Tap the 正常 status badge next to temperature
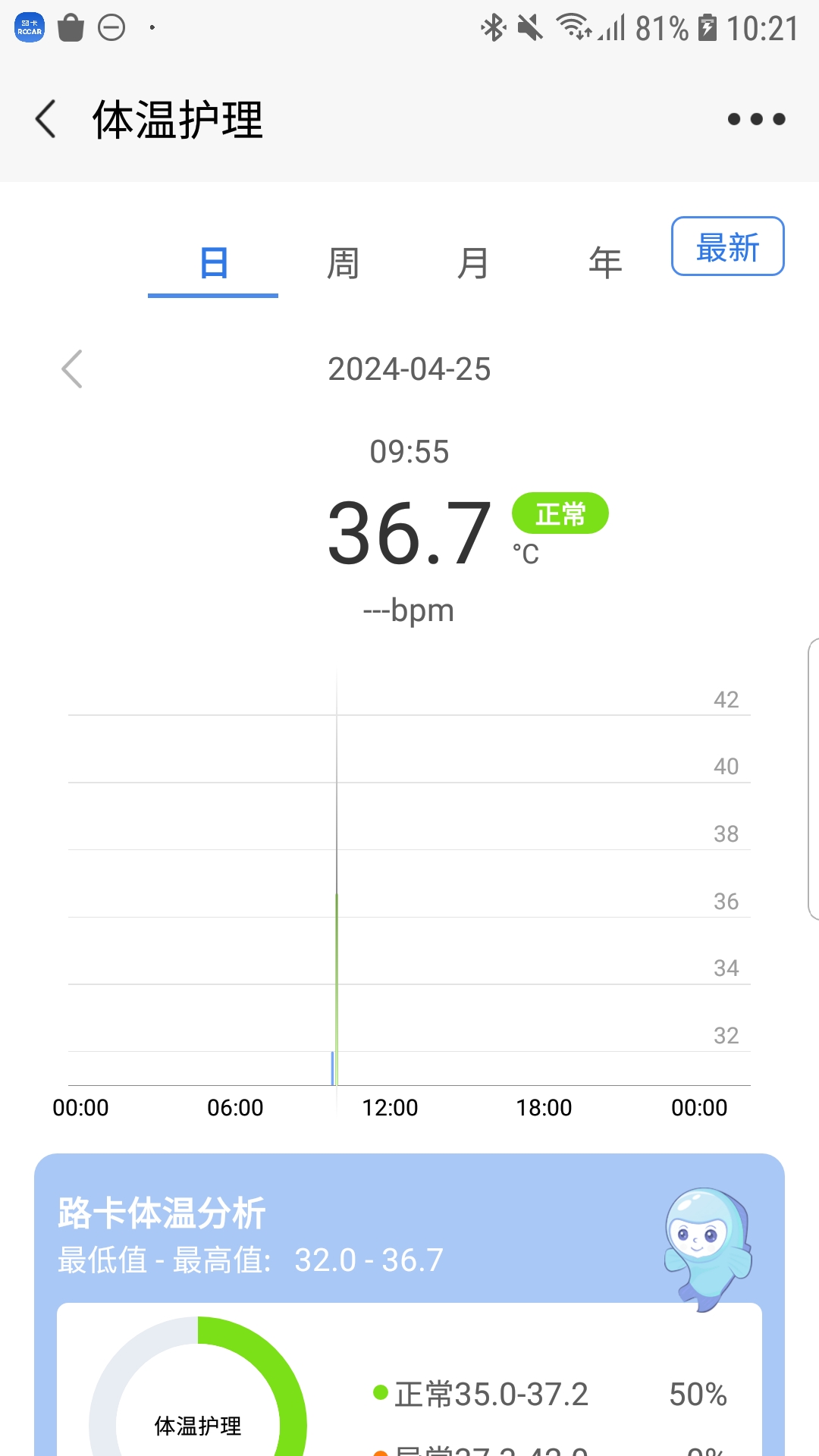 point(561,513)
